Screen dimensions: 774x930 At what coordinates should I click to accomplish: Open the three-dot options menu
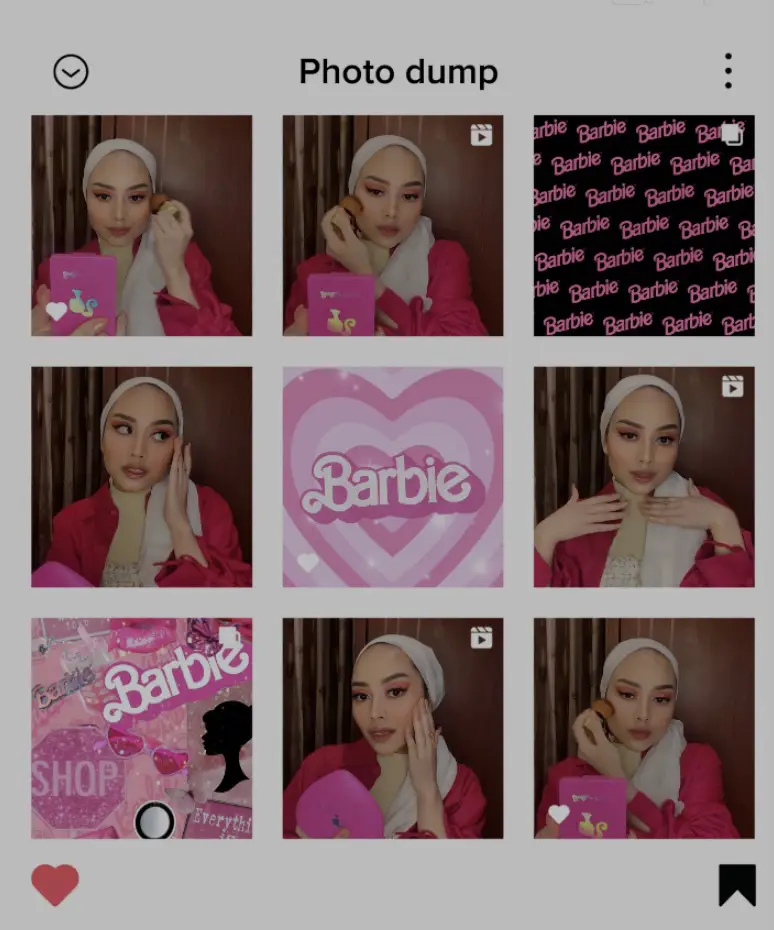pyautogui.click(x=727, y=71)
